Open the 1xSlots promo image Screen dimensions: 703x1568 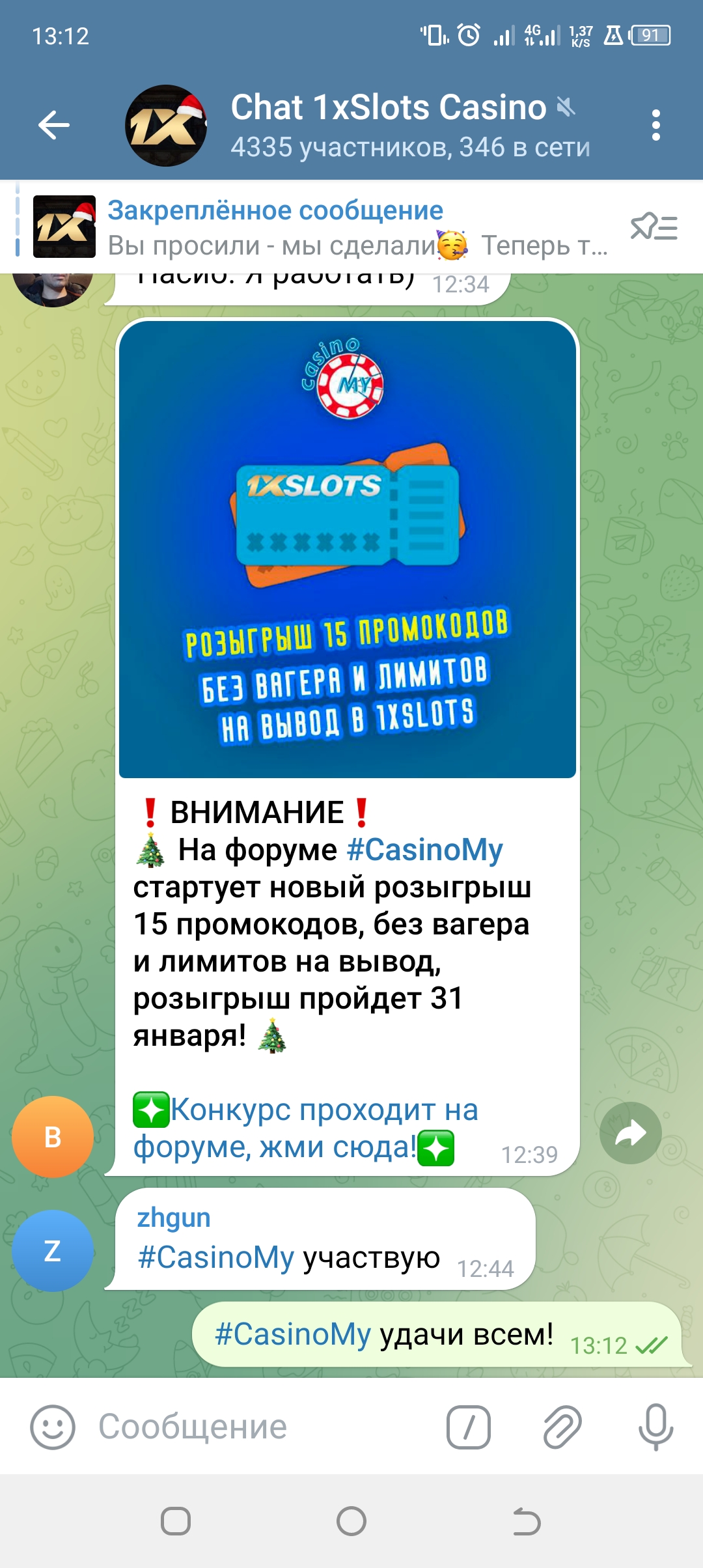coord(347,549)
